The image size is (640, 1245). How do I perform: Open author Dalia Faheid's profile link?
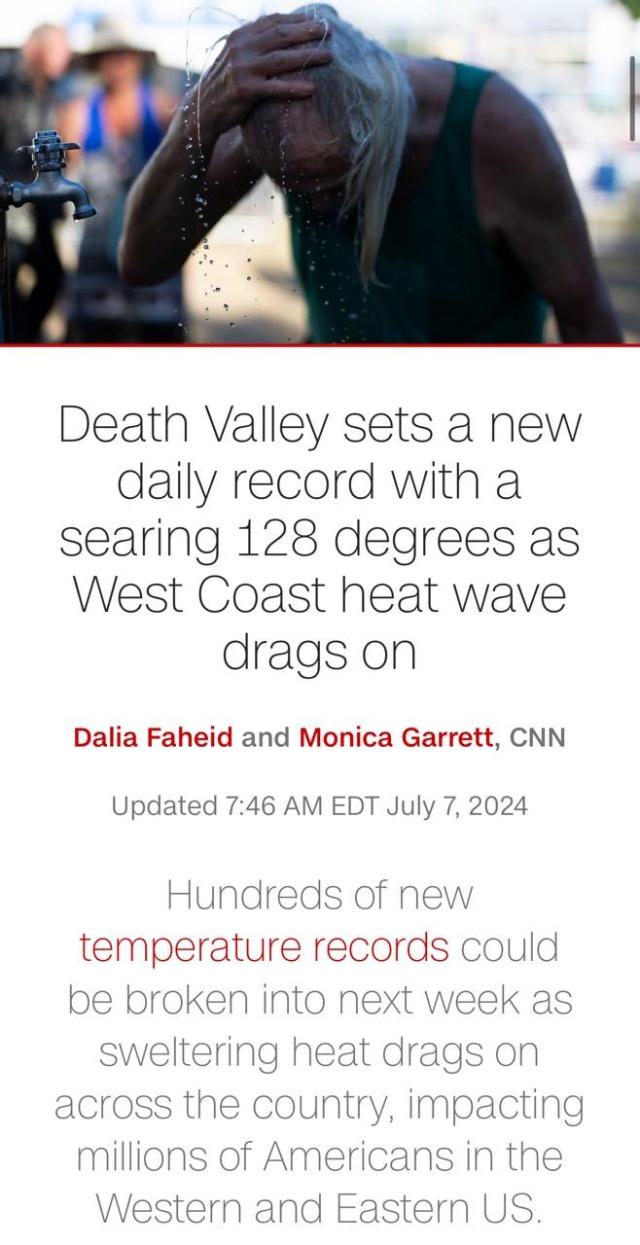click(153, 738)
